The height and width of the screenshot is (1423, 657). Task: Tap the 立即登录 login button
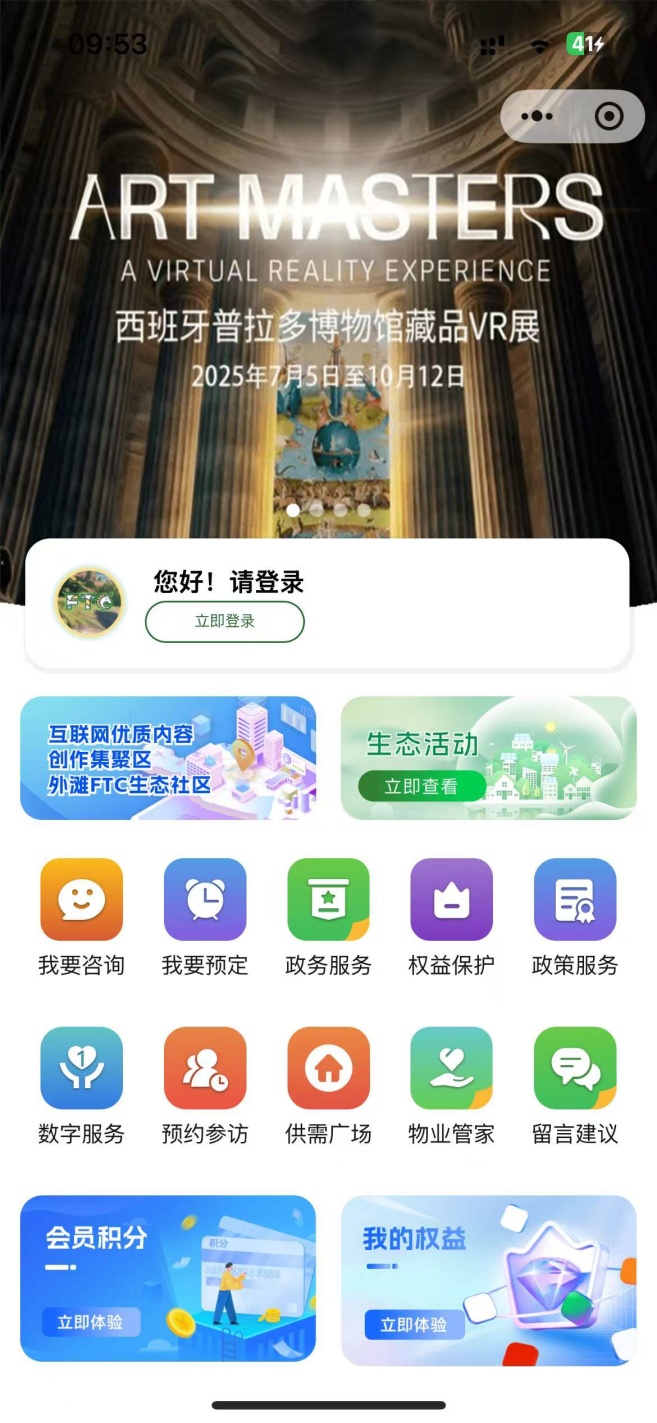click(225, 621)
